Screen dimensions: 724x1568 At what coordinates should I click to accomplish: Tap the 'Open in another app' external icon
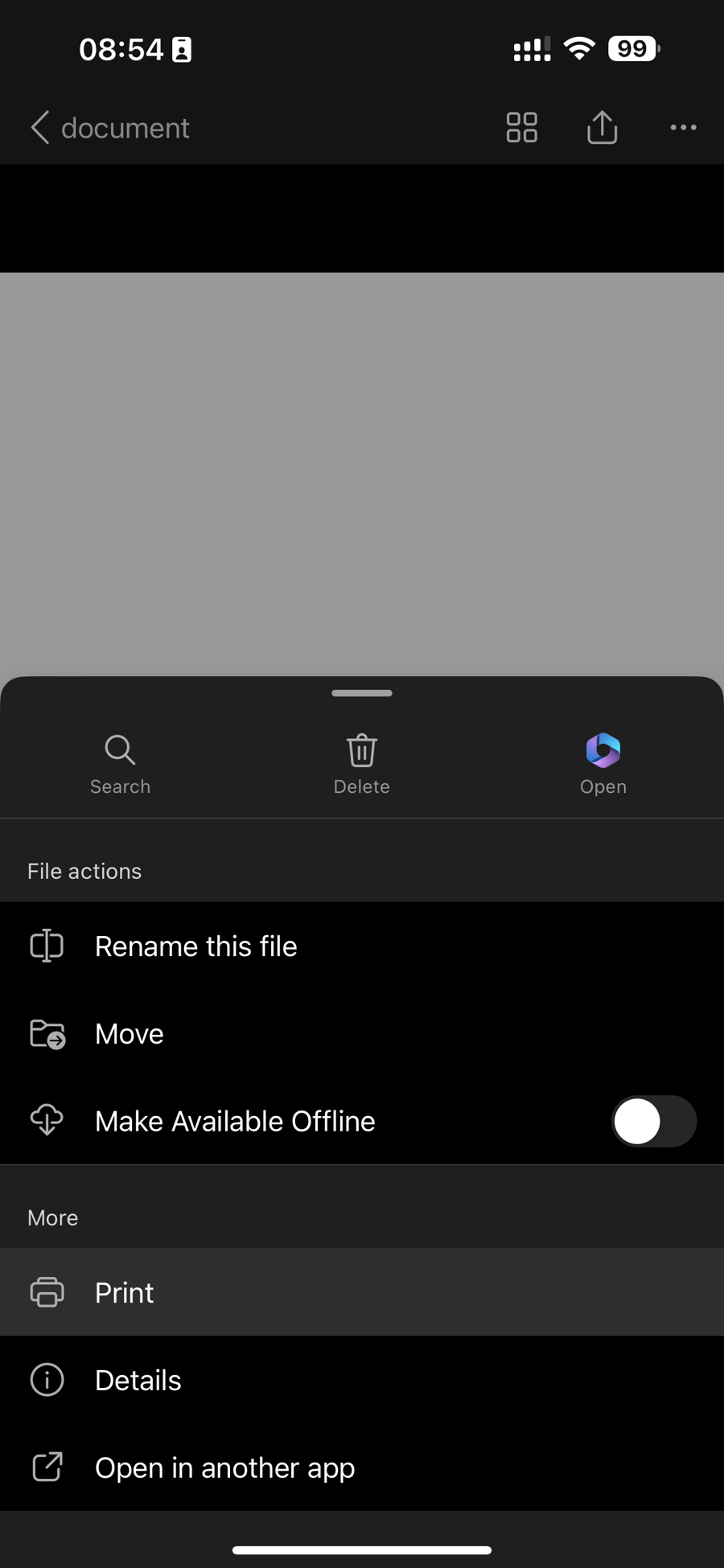tap(48, 1467)
